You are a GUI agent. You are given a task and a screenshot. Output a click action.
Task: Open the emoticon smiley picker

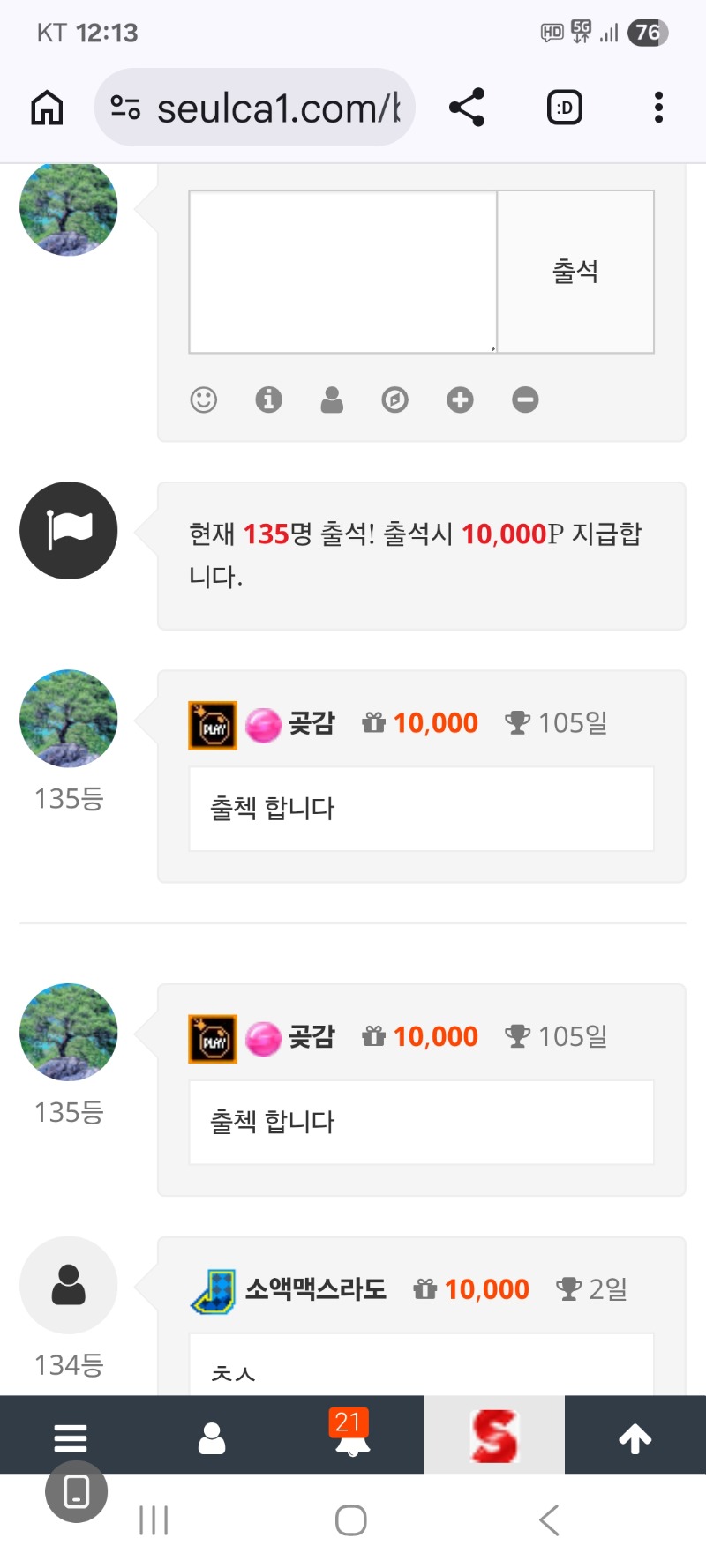click(x=204, y=400)
